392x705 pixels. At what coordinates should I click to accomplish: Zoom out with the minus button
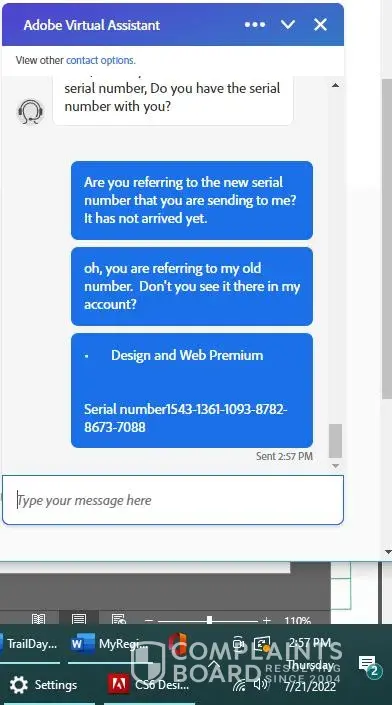[x=149, y=620]
